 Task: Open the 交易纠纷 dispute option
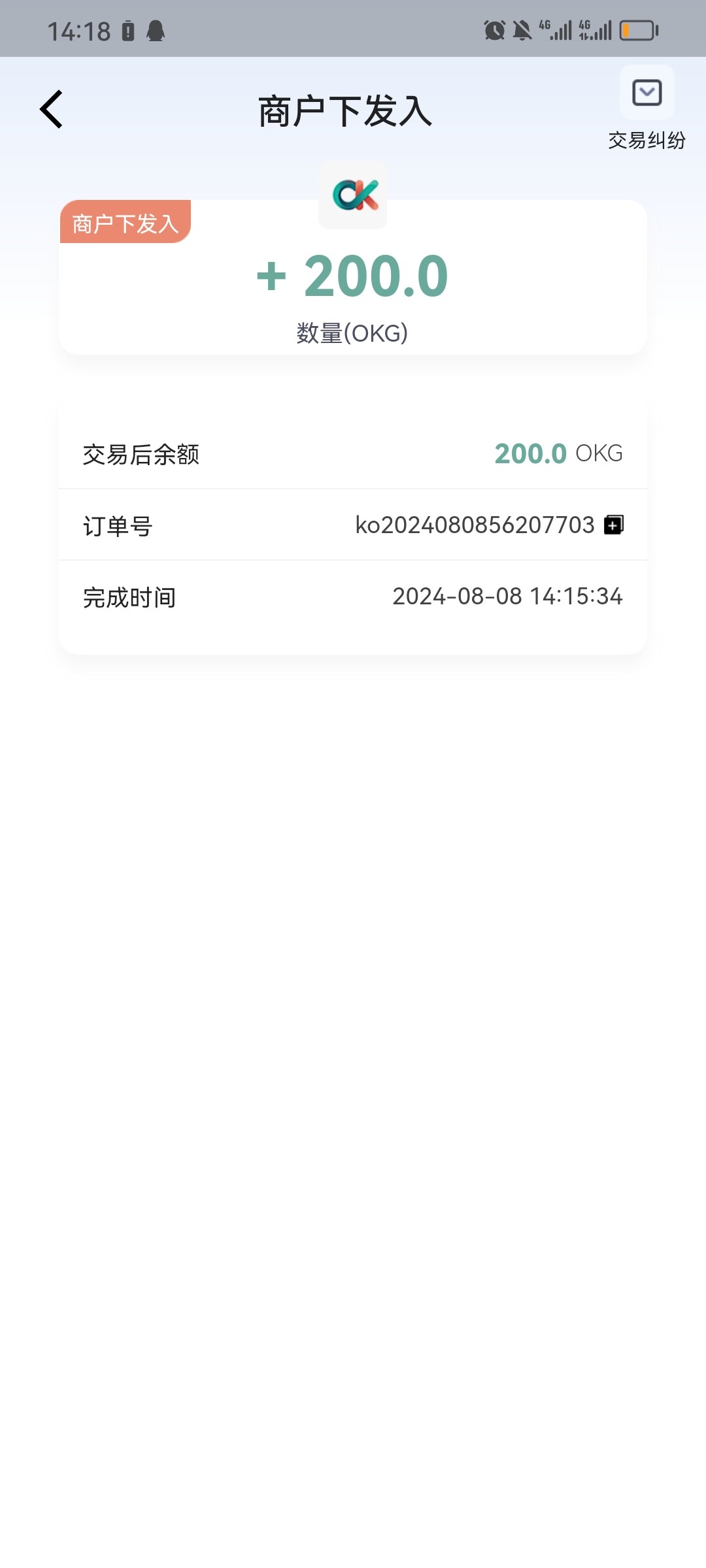(647, 108)
